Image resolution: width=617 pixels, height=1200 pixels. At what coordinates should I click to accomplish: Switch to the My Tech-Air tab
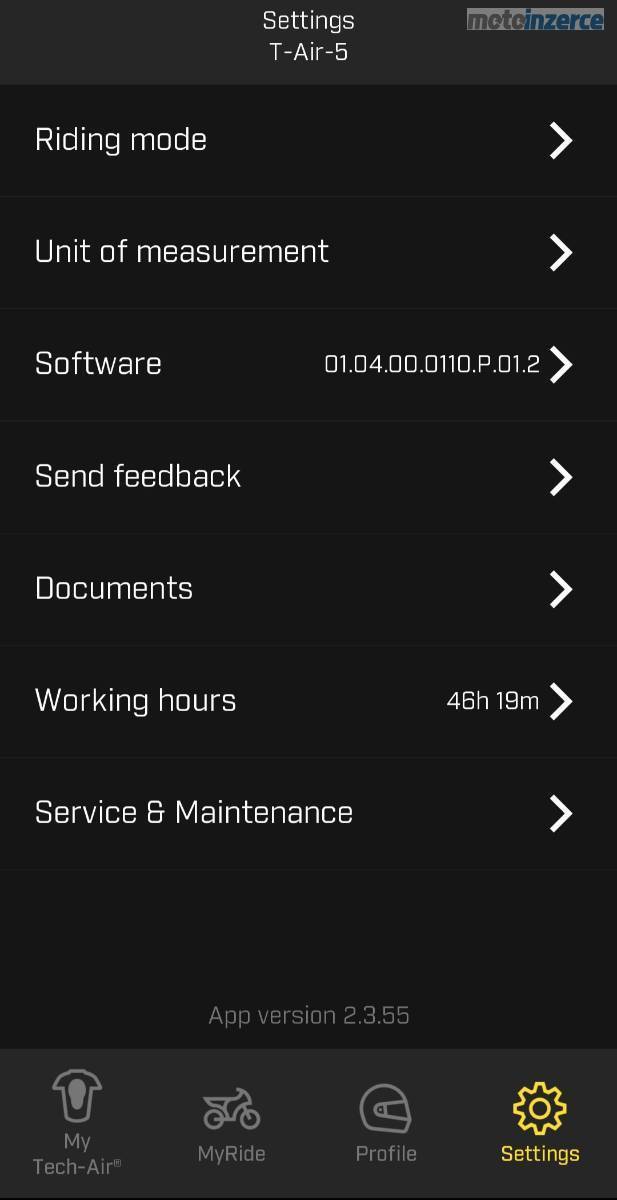(x=77, y=1123)
